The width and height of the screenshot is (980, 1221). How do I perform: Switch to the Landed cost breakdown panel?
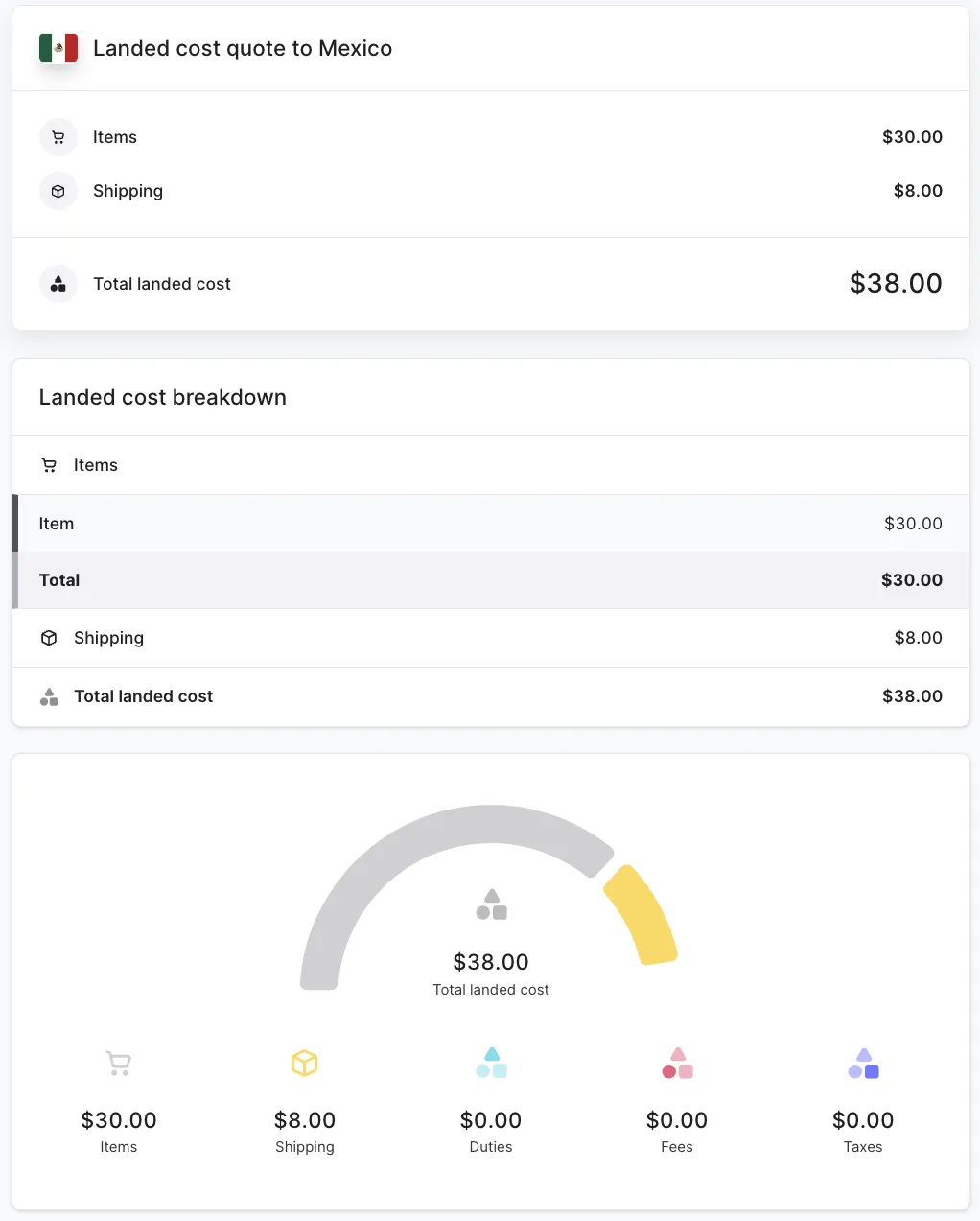[163, 397]
